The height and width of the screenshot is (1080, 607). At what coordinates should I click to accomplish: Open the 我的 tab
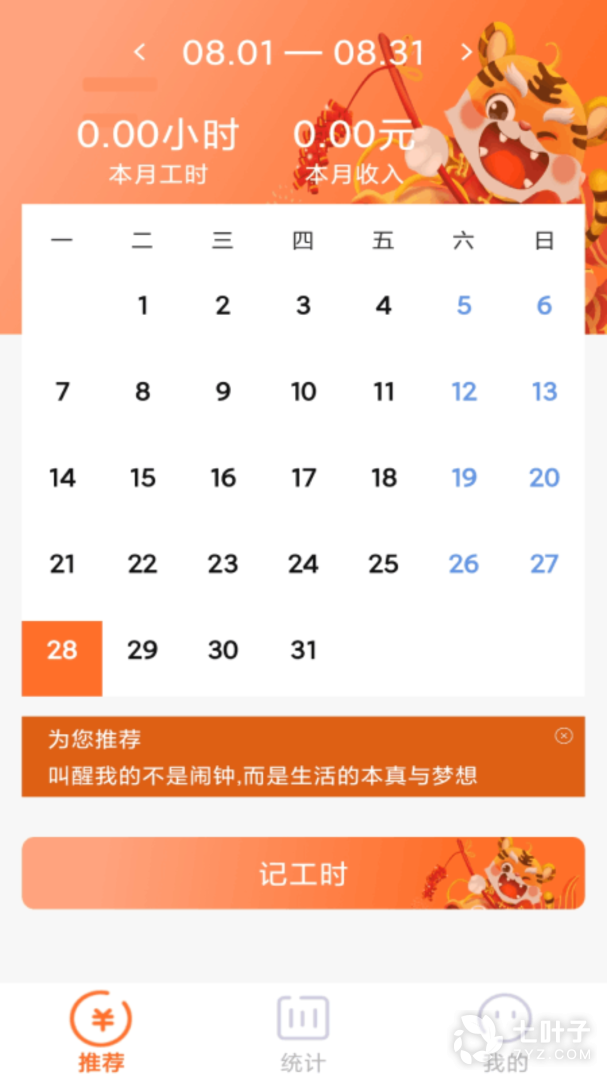tap(505, 1030)
